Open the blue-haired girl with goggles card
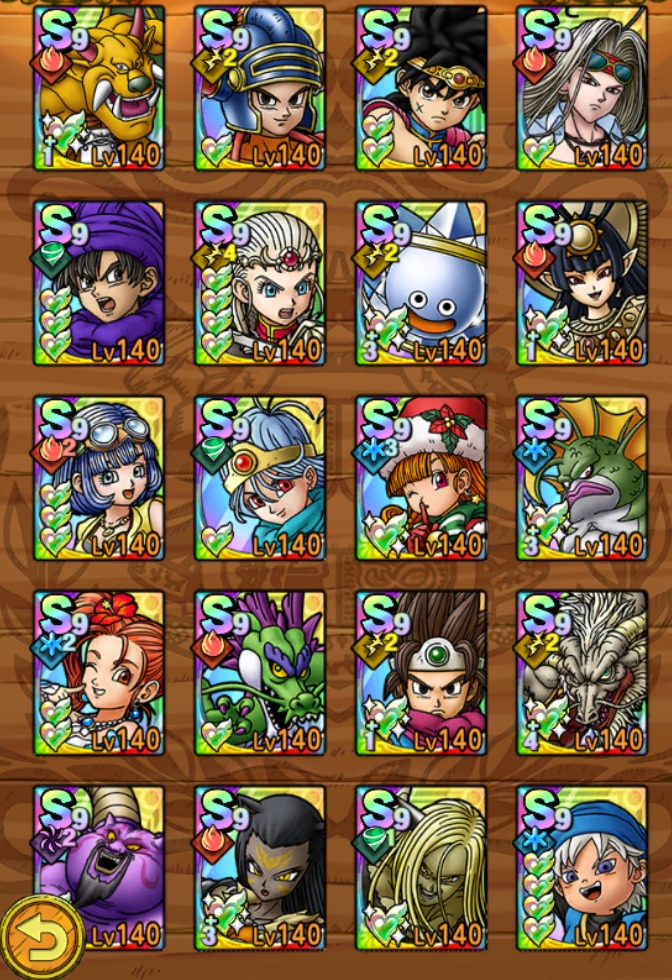The width and height of the screenshot is (672, 980). click(99, 477)
